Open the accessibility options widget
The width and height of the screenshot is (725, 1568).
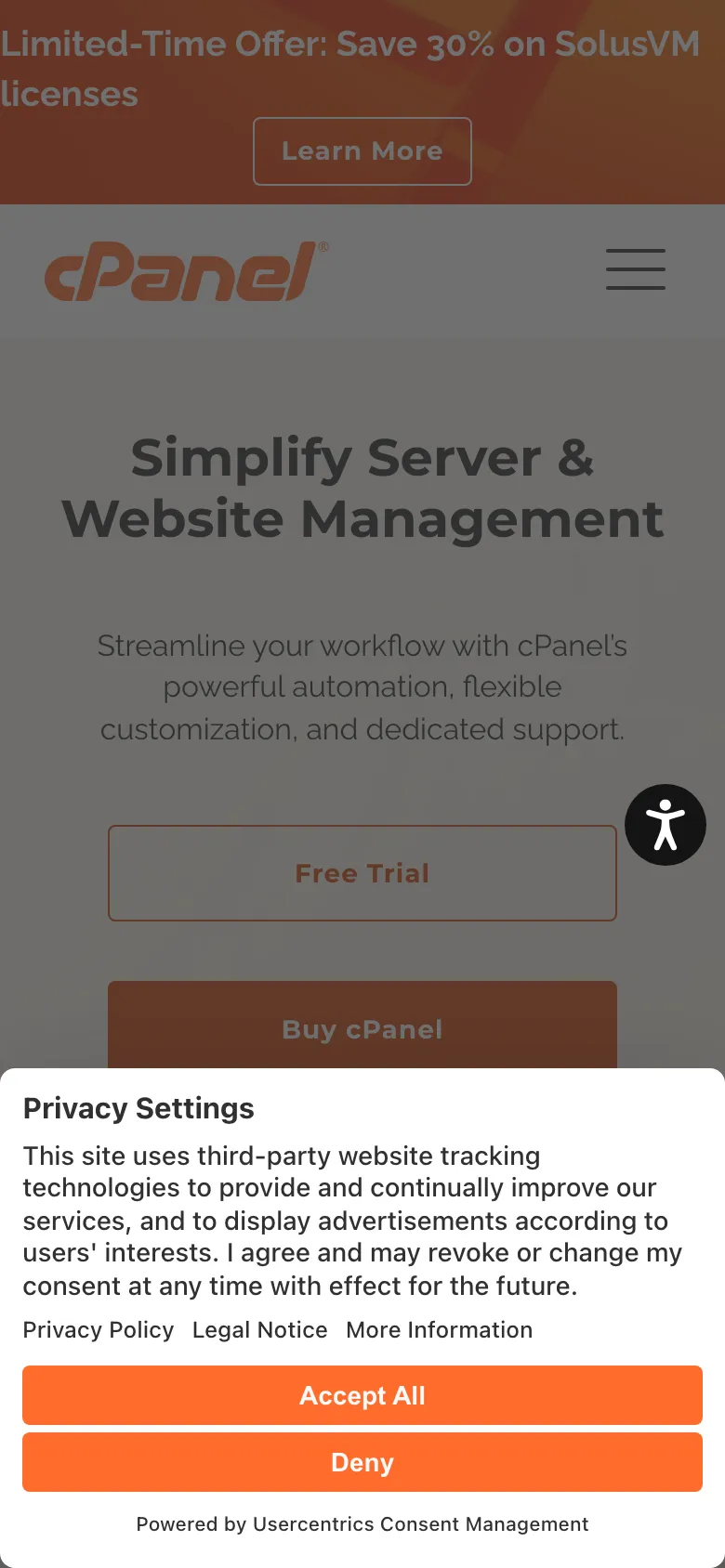(x=666, y=824)
